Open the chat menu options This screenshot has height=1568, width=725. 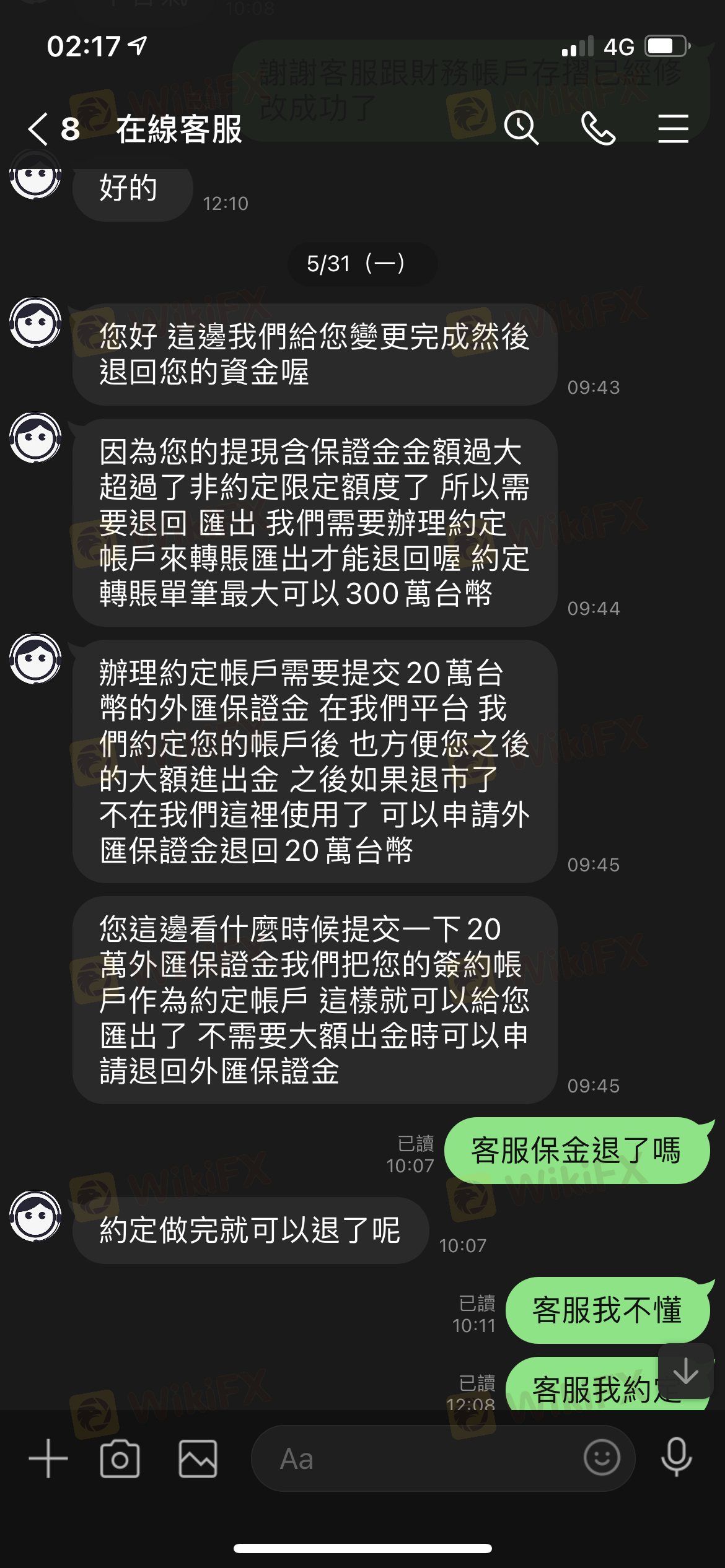pos(673,128)
